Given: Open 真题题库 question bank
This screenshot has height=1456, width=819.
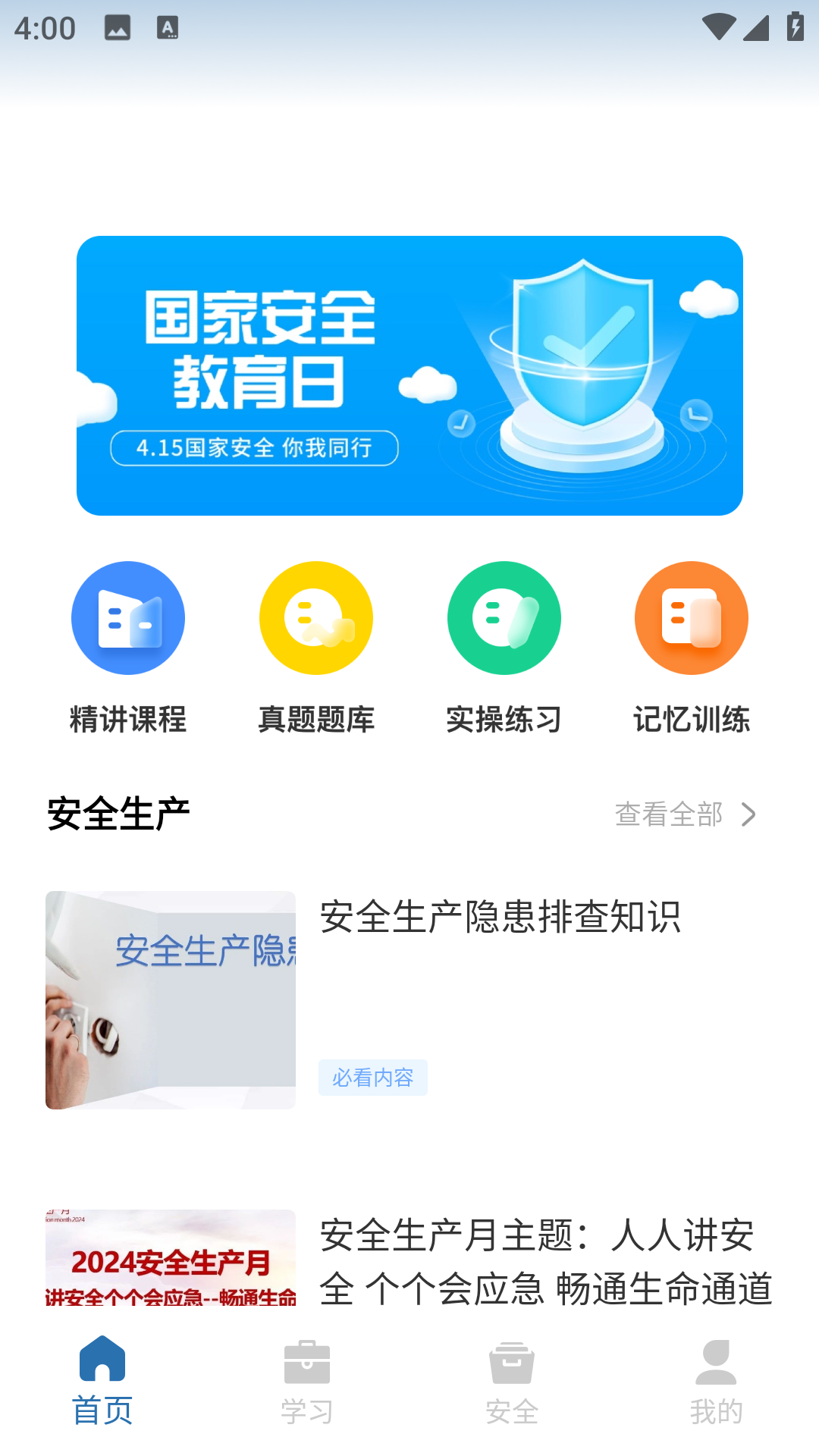Looking at the screenshot, I should [316, 648].
